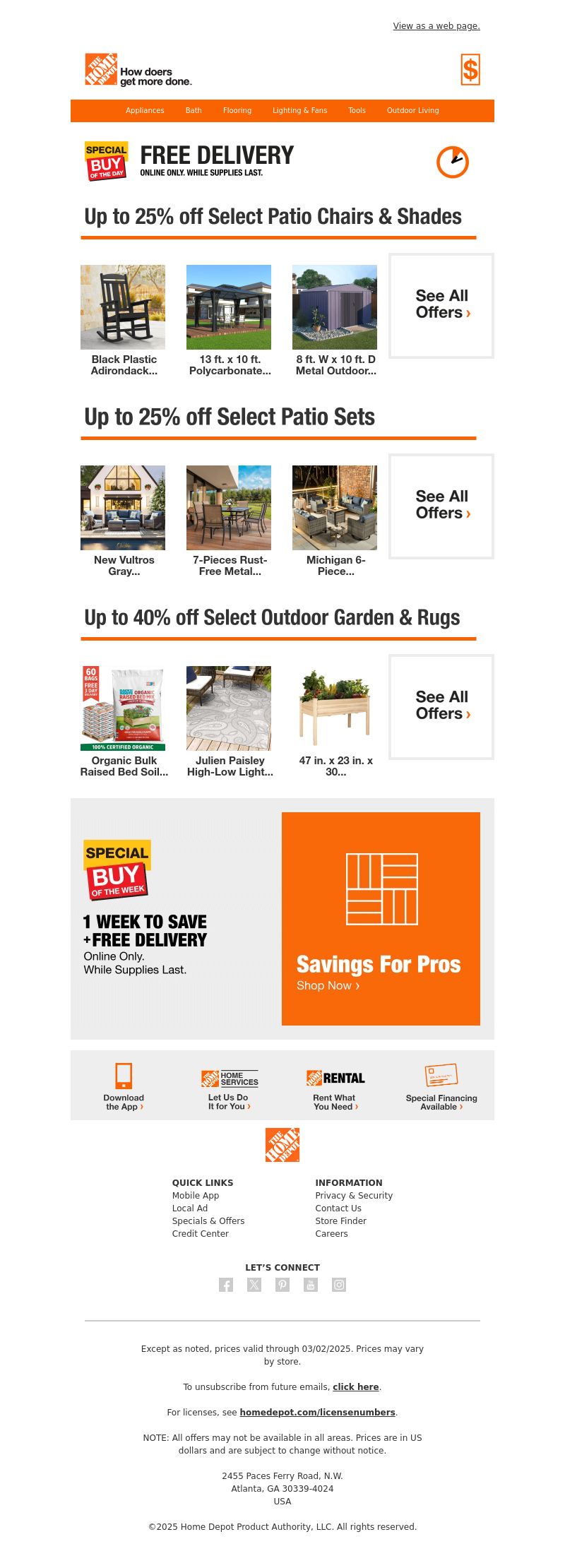See all Patio Chairs & Shades offers
The image size is (565, 1568).
(x=441, y=304)
